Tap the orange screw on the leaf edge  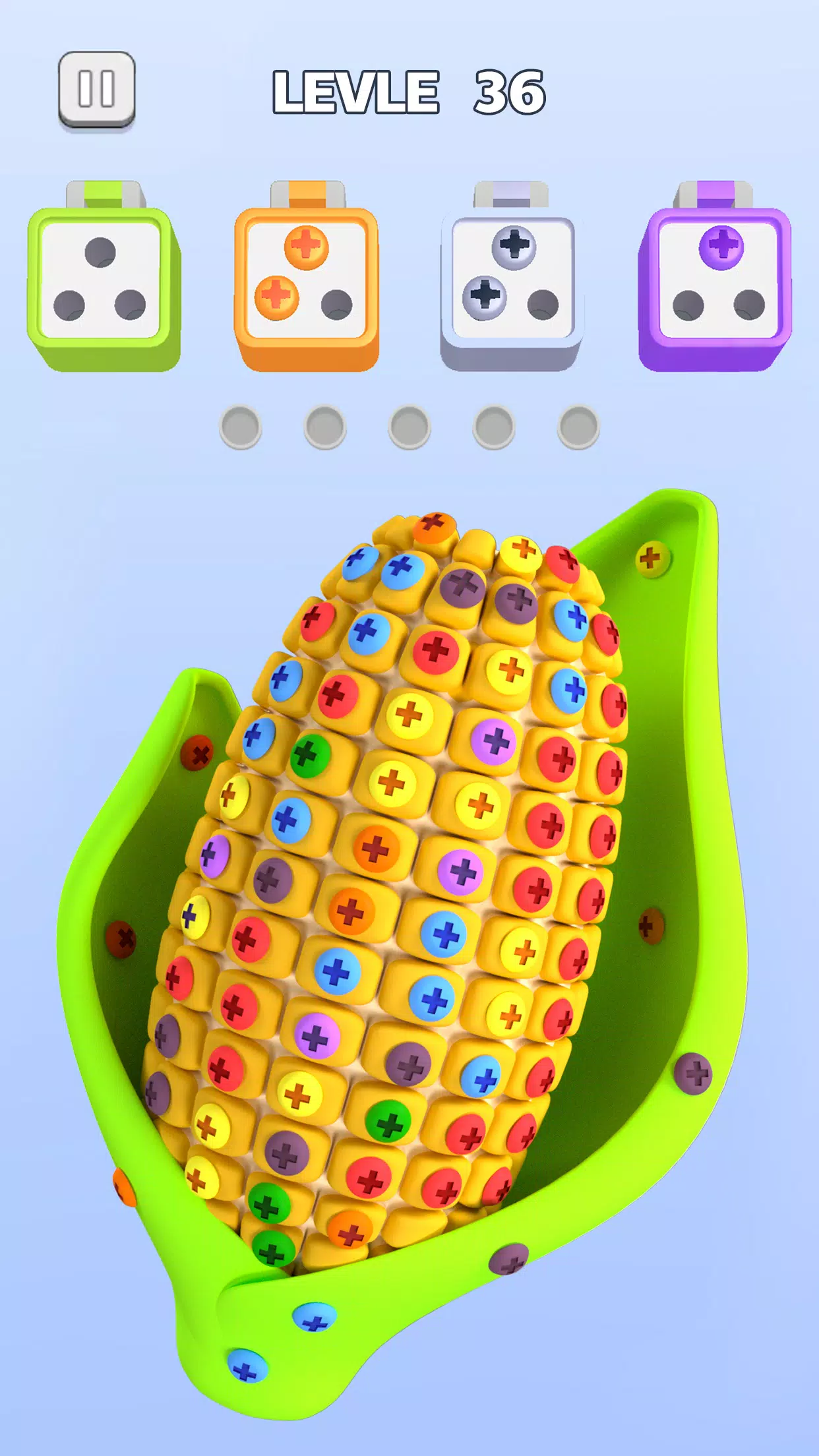coord(123,1187)
